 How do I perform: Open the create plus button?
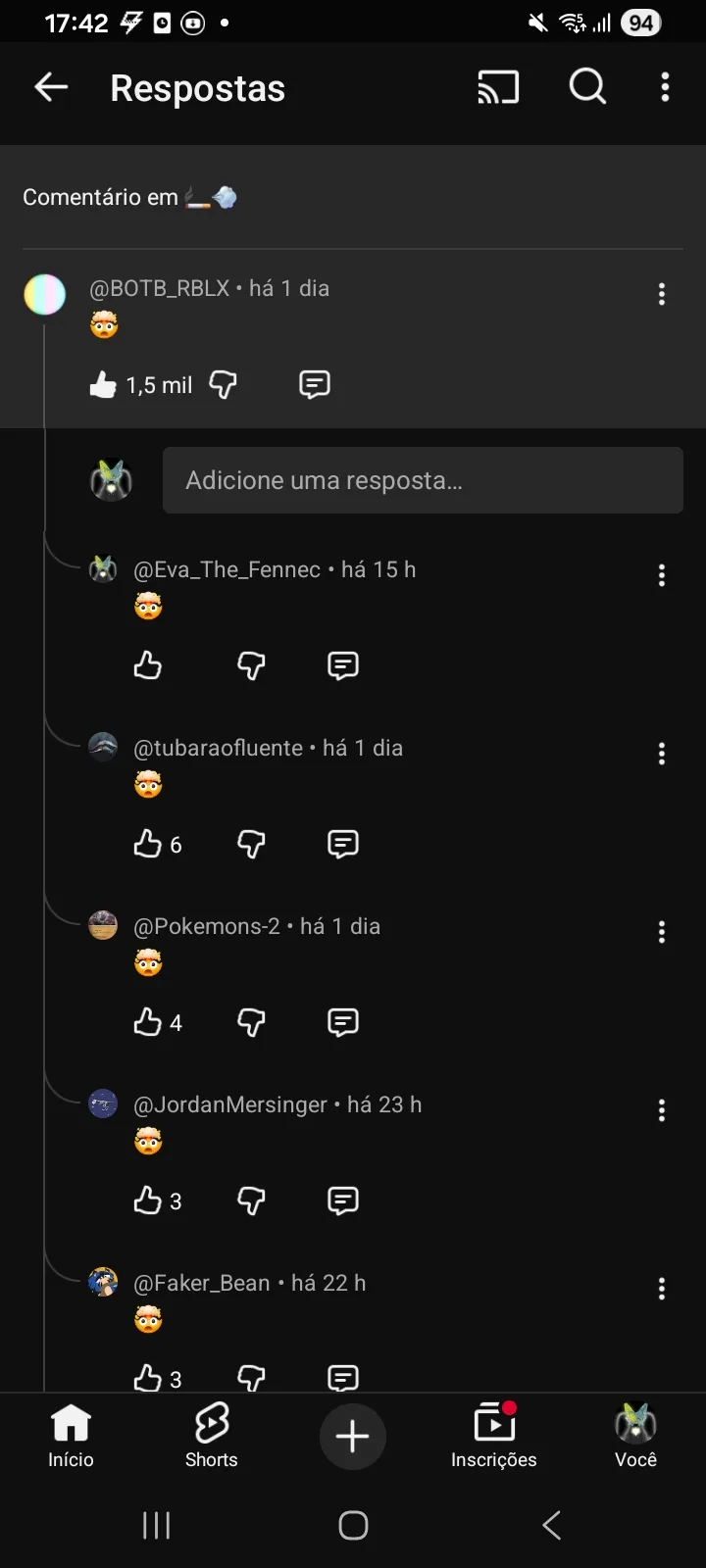[353, 1437]
